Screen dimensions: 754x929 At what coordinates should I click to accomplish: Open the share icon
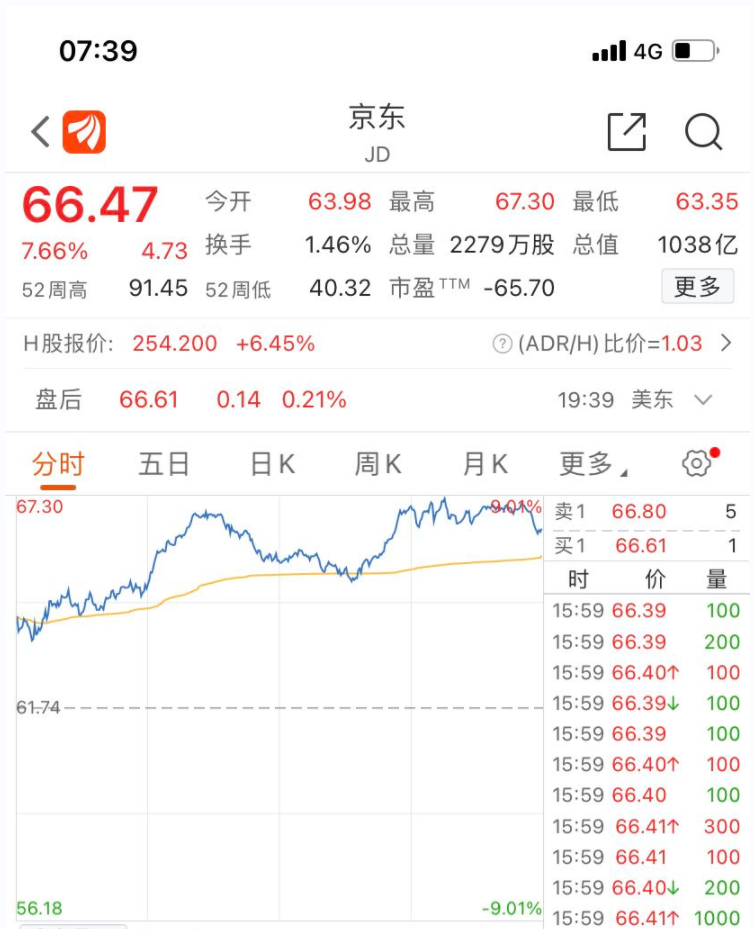[627, 132]
